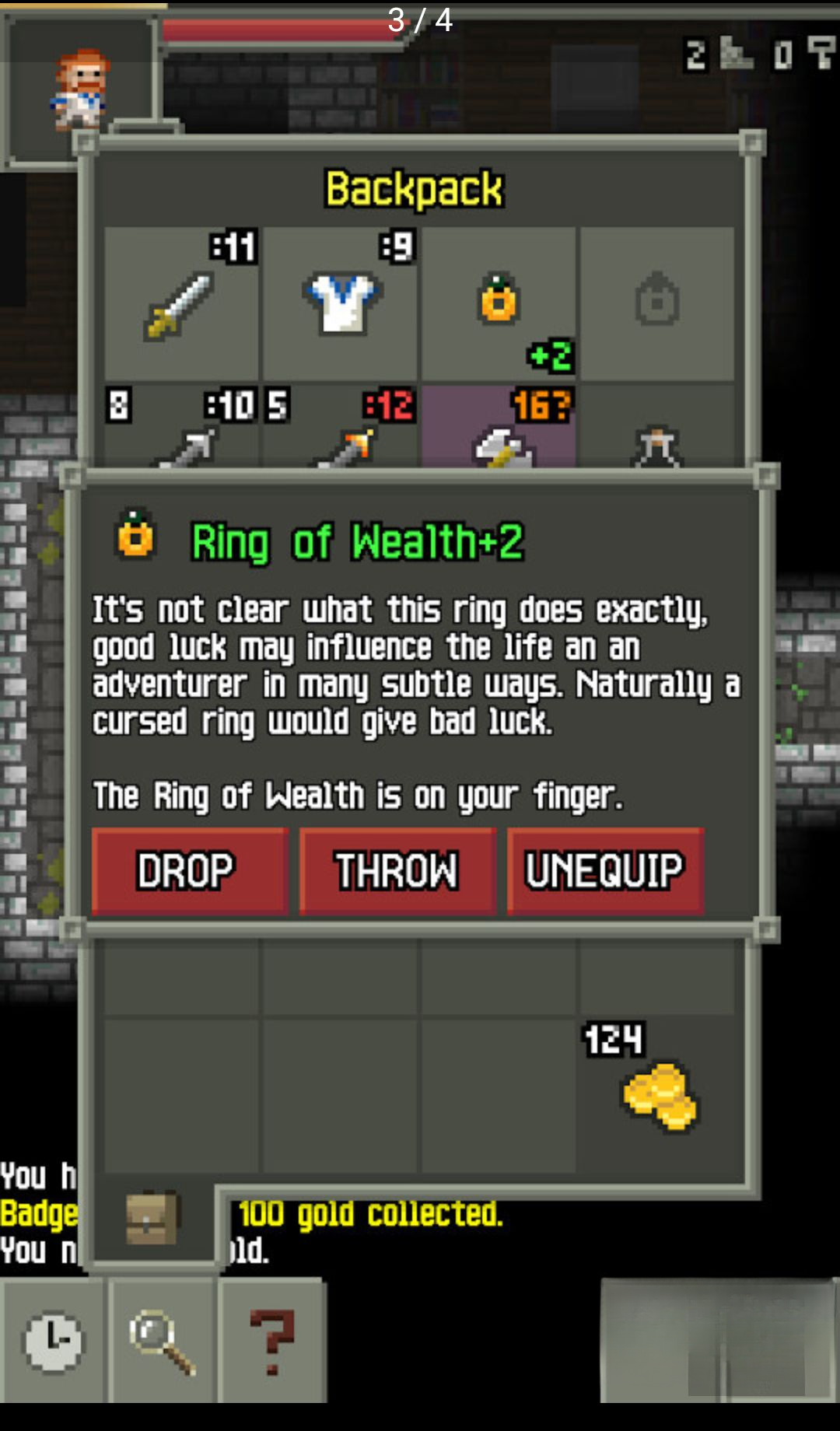This screenshot has height=1431, width=840.
Task: Select the white armor shirt slot
Action: click(340, 304)
